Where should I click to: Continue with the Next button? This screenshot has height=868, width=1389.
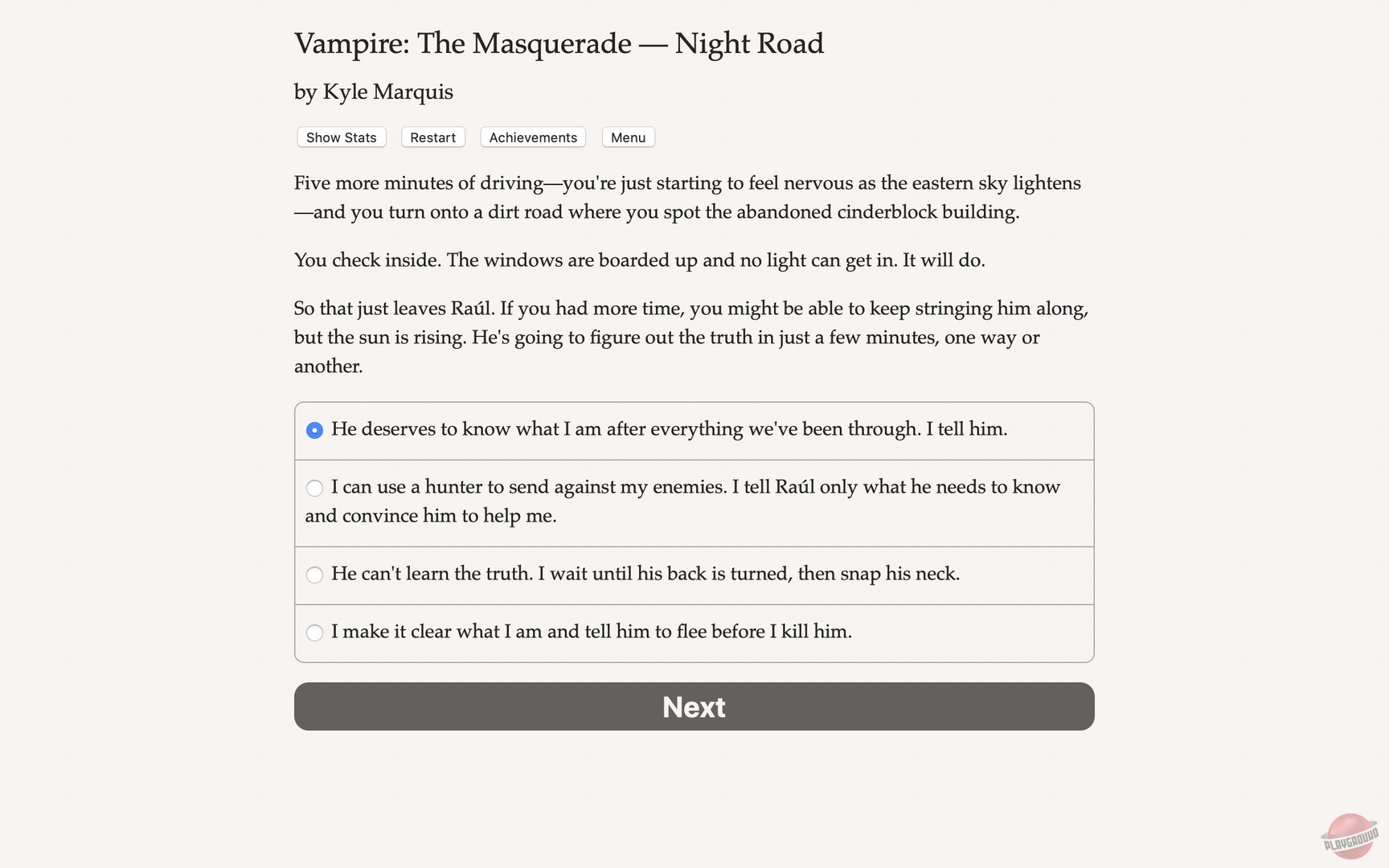694,706
